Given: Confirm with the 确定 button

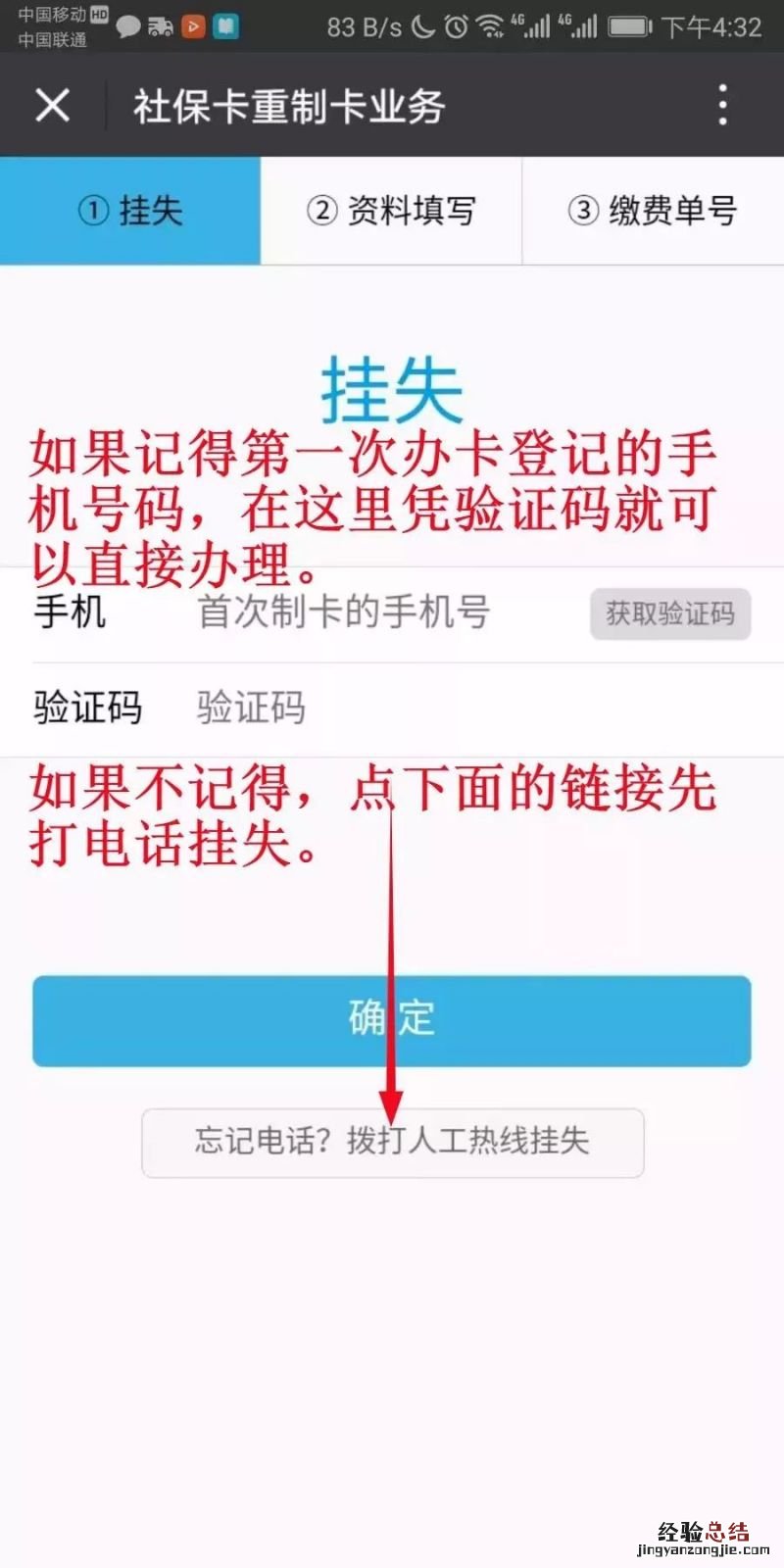Looking at the screenshot, I should click(x=392, y=1020).
